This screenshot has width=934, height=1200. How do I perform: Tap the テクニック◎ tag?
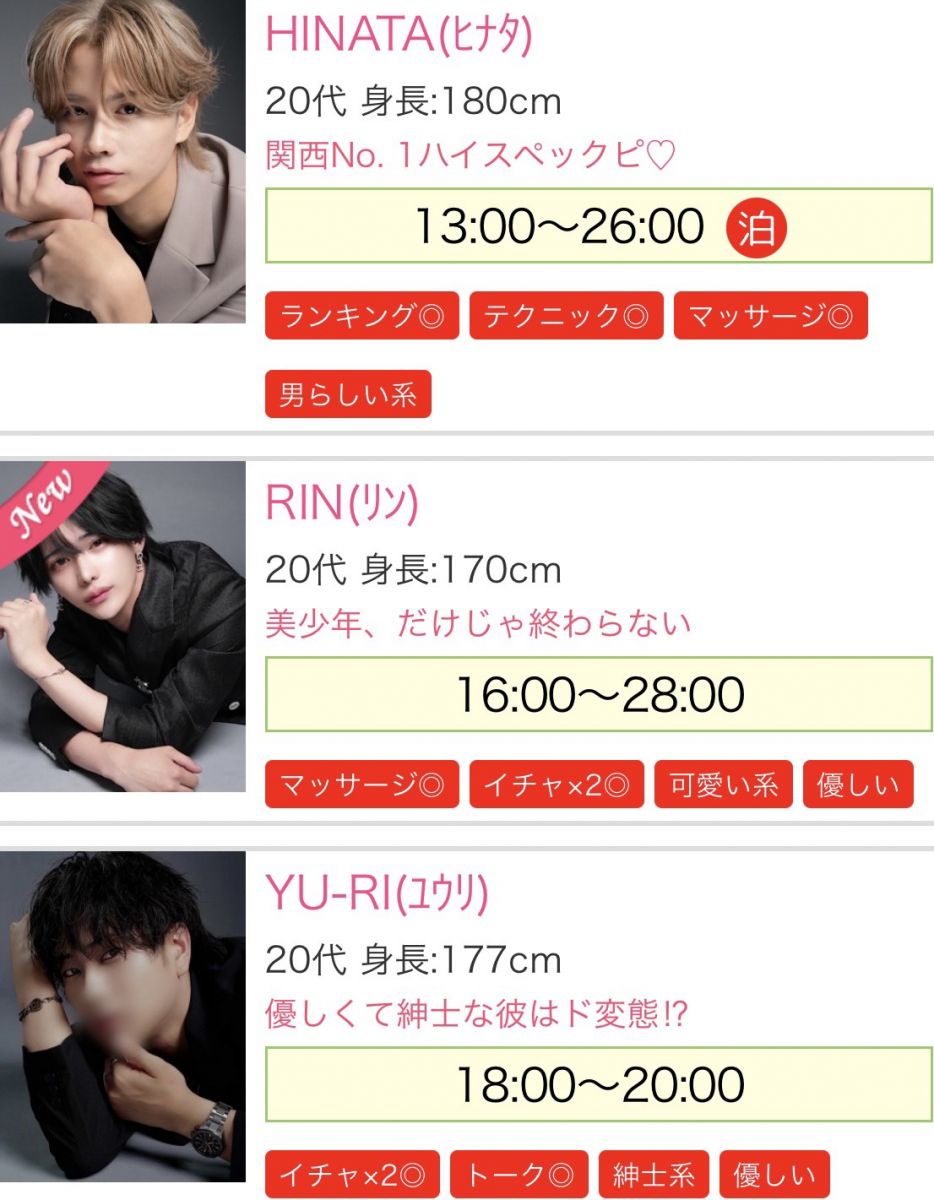pos(566,317)
